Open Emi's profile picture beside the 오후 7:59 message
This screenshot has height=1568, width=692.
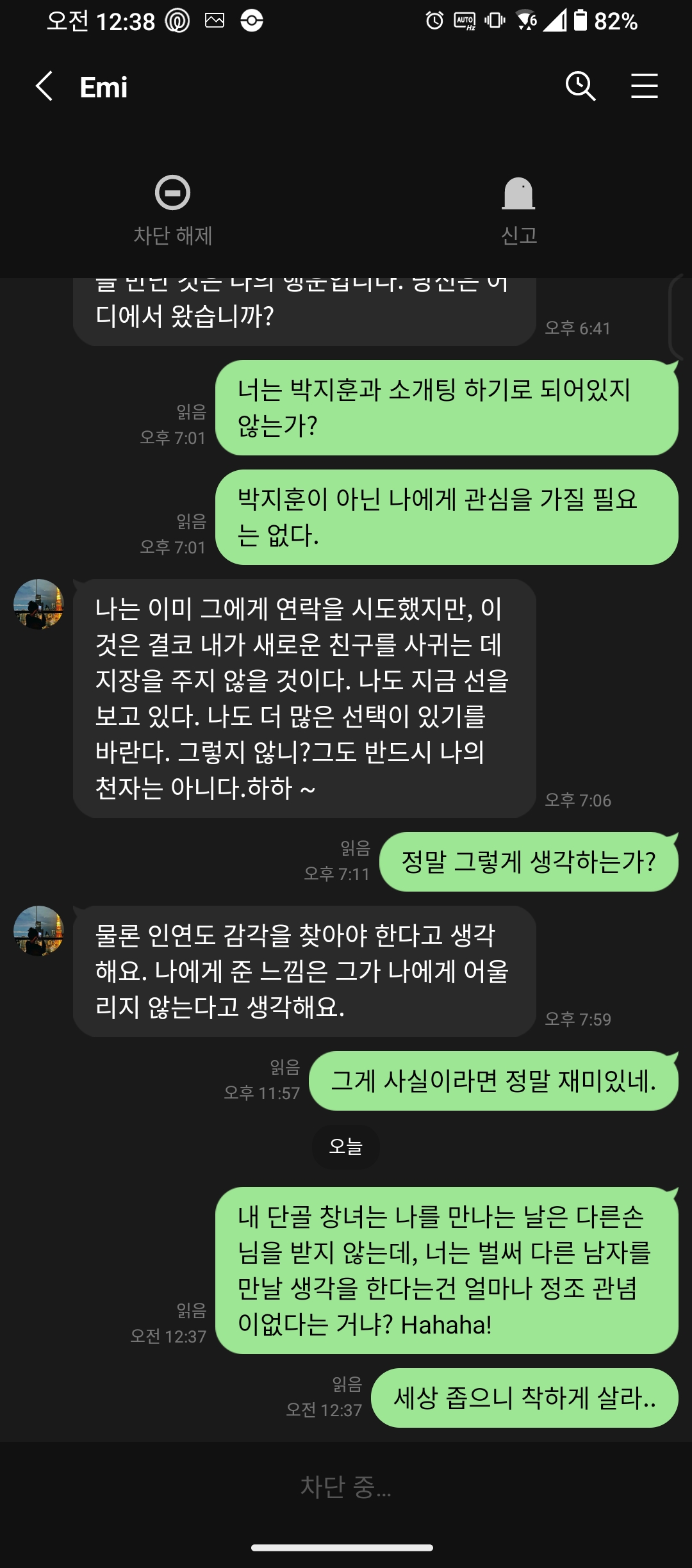click(39, 931)
